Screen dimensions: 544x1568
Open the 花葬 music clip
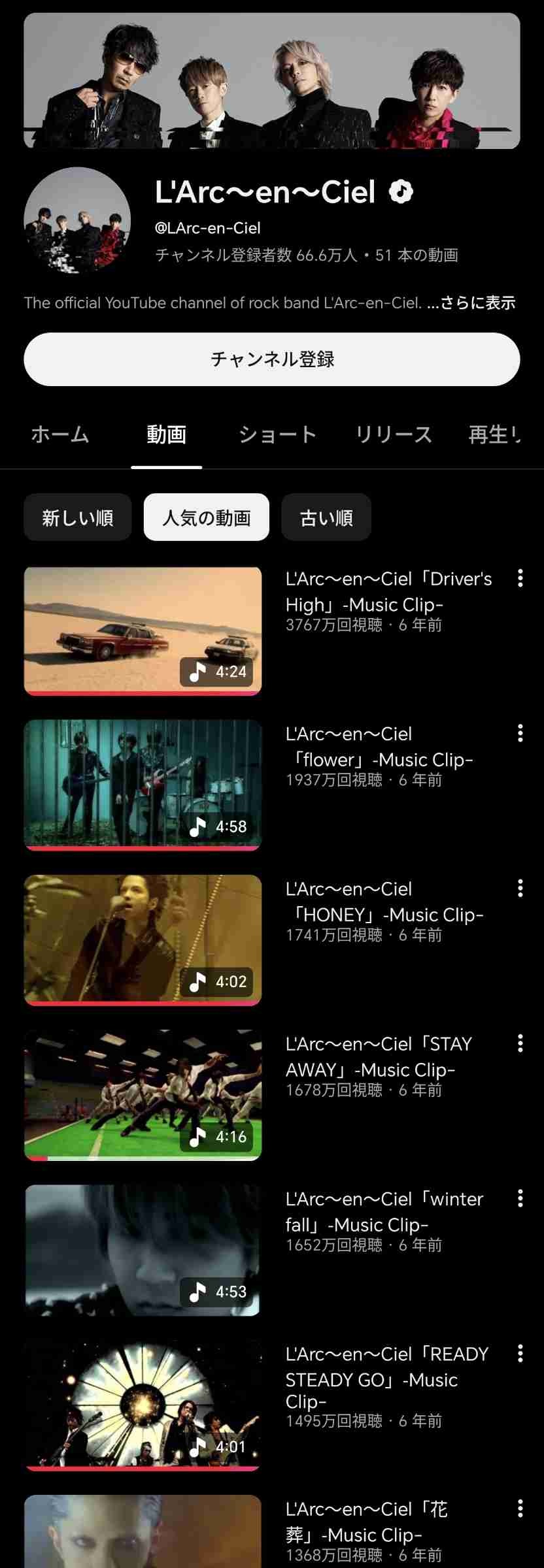[x=143, y=1532]
